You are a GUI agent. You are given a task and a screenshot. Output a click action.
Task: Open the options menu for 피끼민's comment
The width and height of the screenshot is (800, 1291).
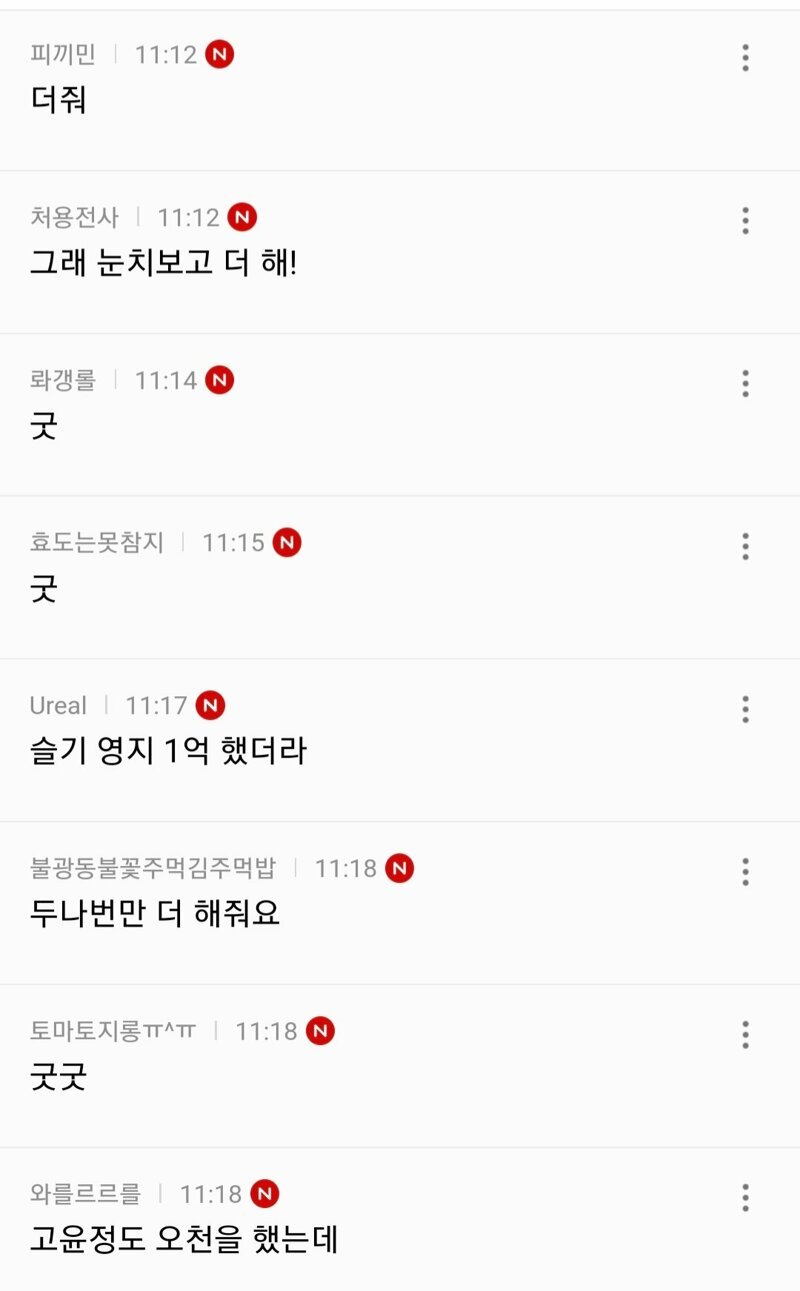tap(744, 58)
